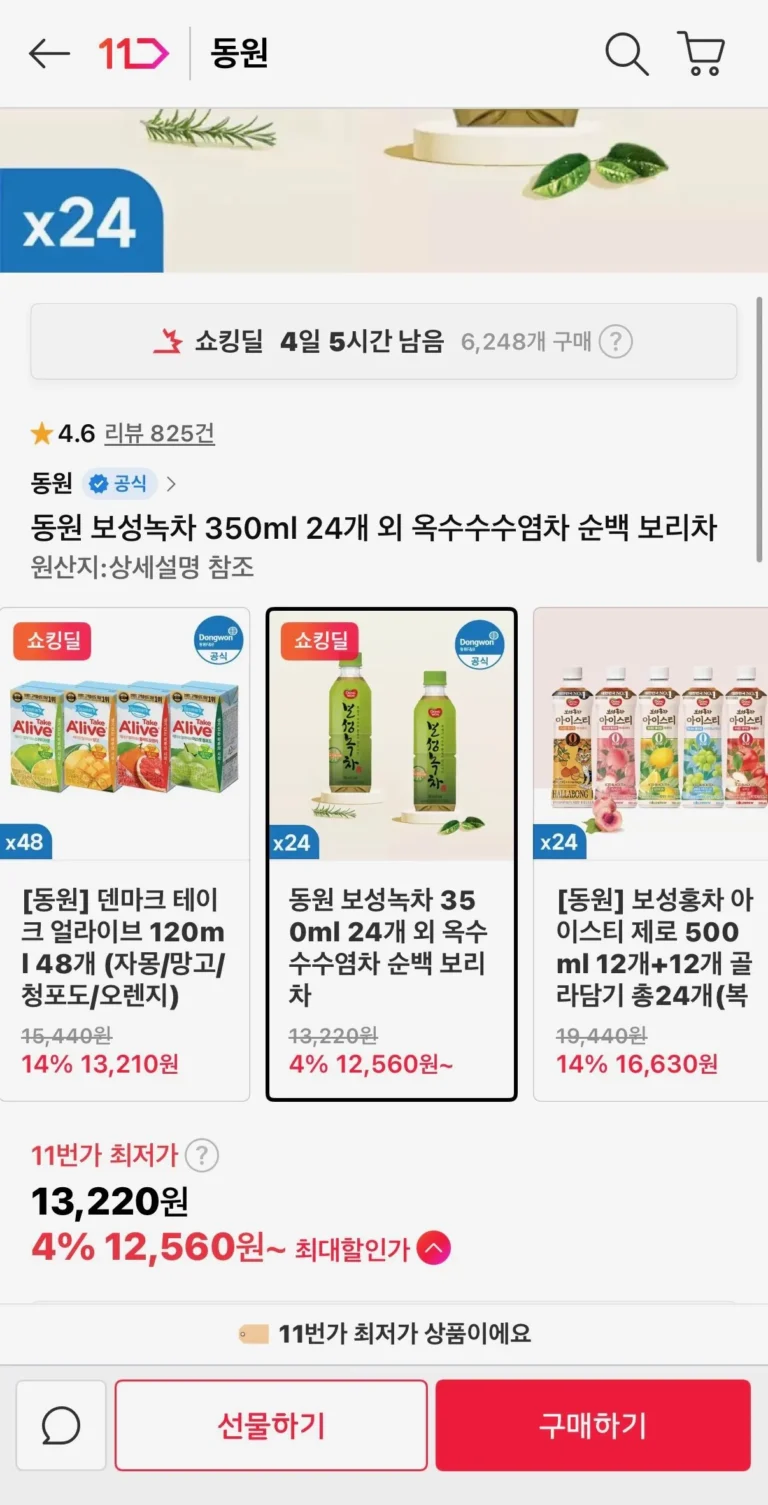This screenshot has height=1505, width=768.
Task: Tap the 11번가 최저가 help icon
Action: tap(202, 1156)
